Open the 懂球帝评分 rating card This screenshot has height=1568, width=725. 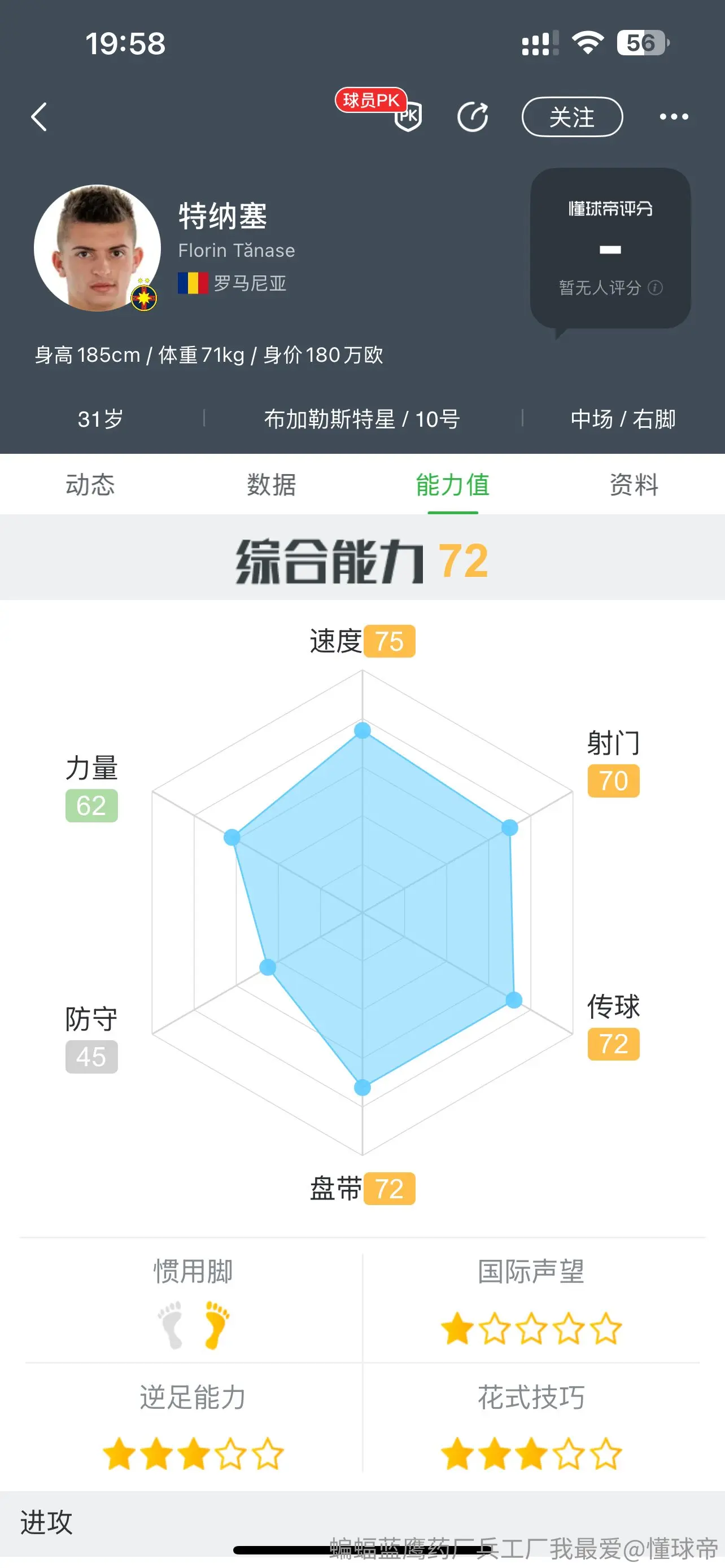click(x=610, y=249)
